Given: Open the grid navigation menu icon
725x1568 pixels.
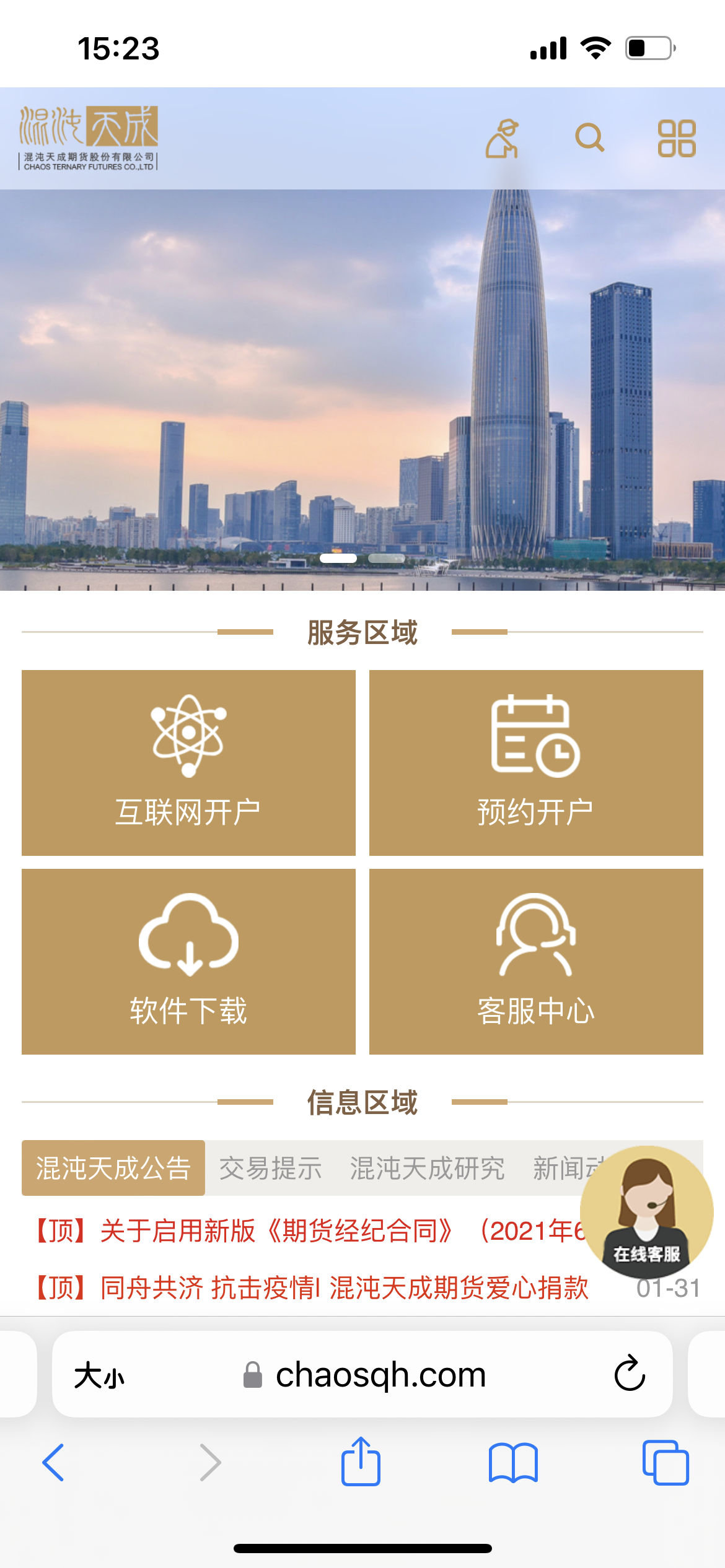Looking at the screenshot, I should pos(676,139).
